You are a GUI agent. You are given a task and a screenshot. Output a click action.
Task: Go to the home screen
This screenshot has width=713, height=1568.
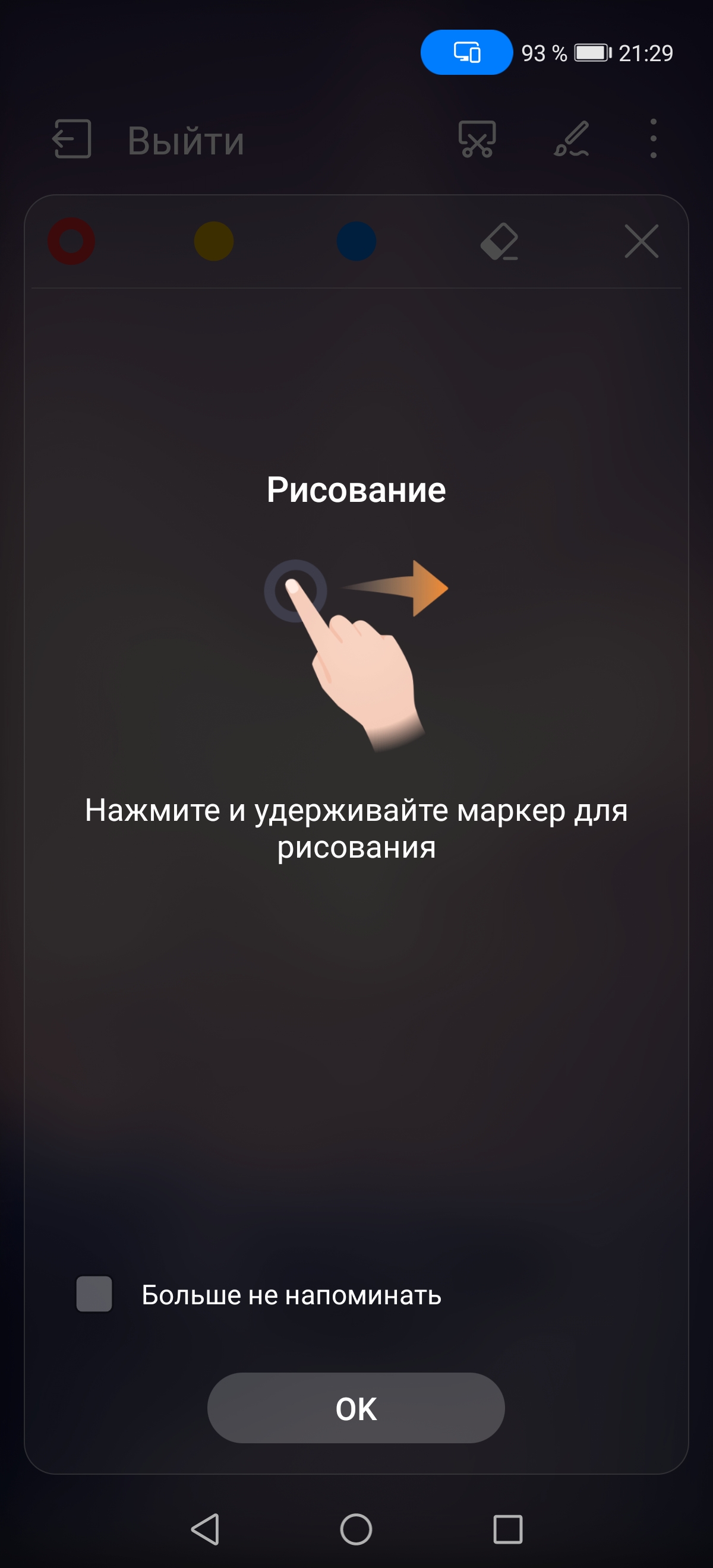(x=356, y=1528)
